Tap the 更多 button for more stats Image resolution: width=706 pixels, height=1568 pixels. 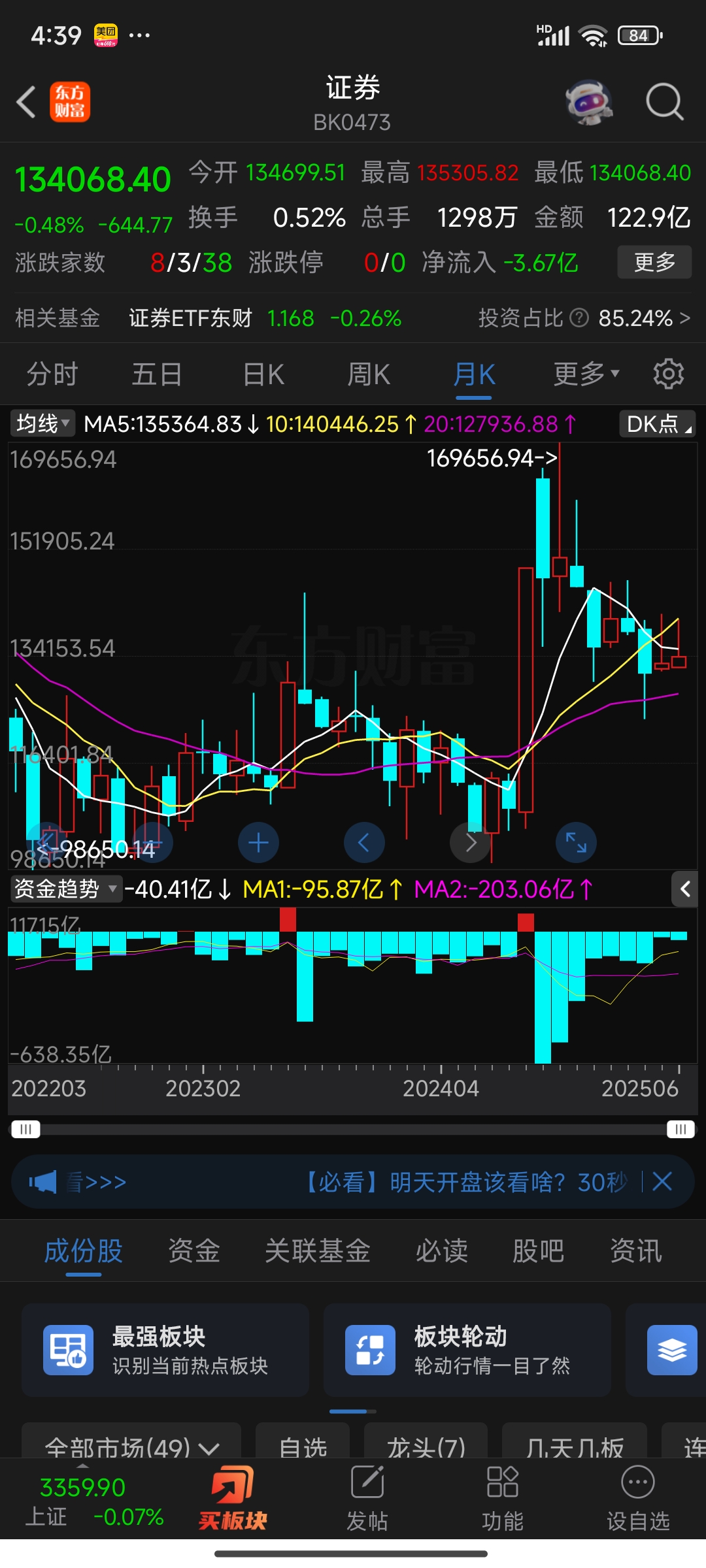(x=654, y=262)
